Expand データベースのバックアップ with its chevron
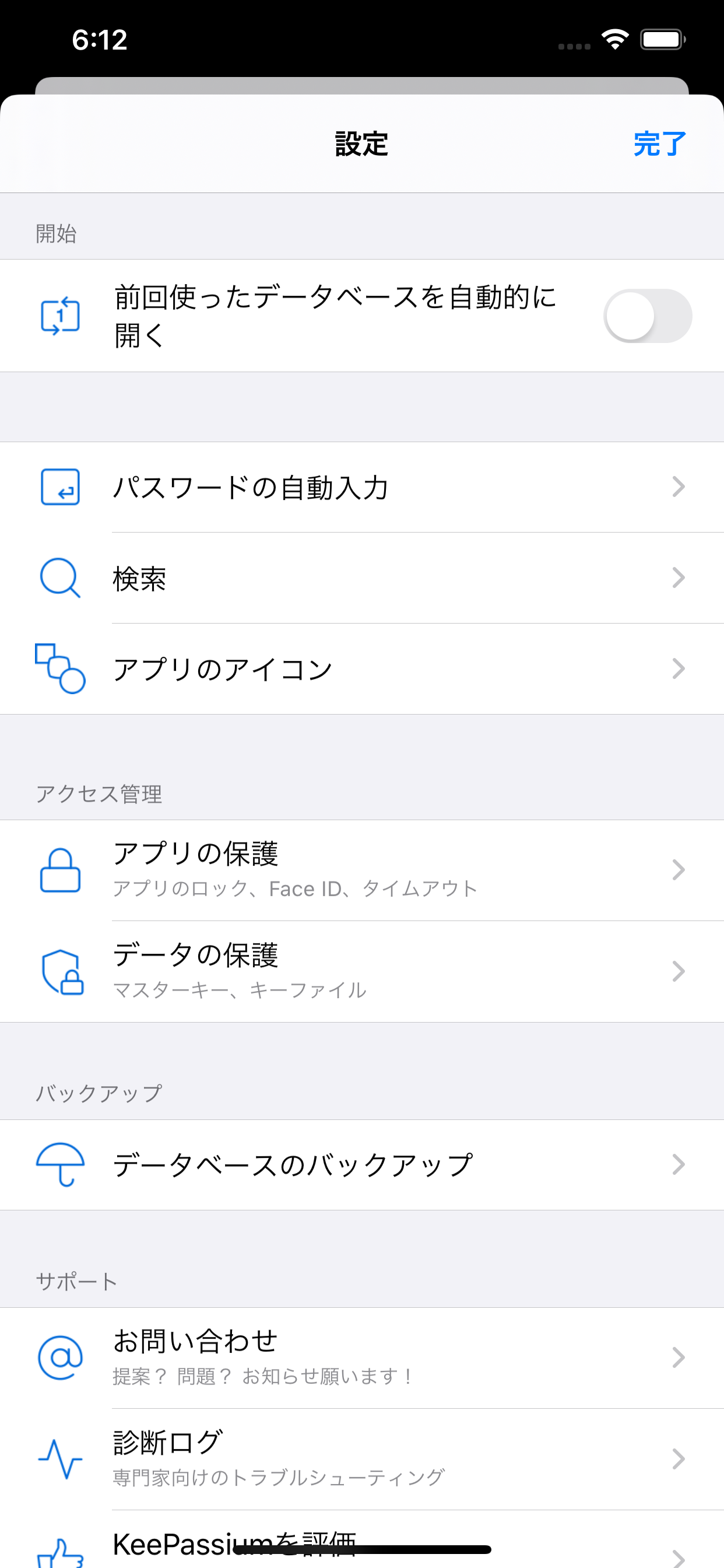This screenshot has width=724, height=1568. [679, 1164]
